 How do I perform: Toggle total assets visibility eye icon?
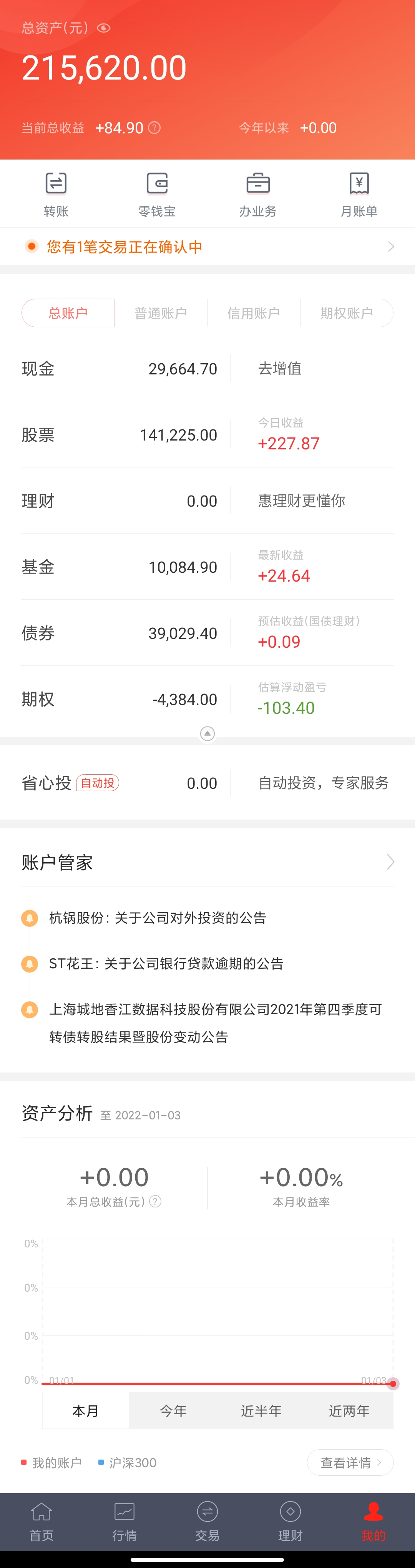tap(104, 28)
